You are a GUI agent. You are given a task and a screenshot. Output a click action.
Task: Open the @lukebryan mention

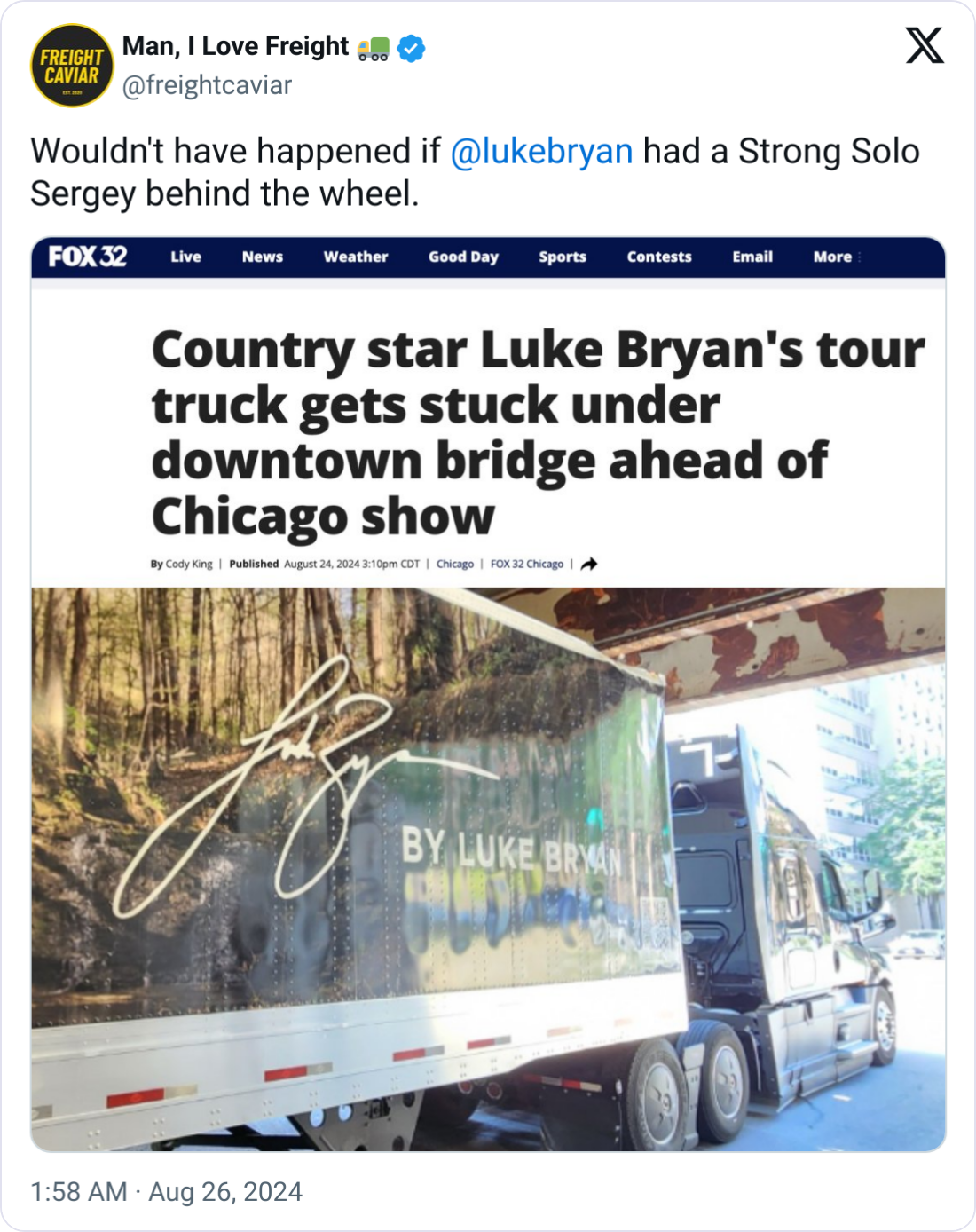541,151
